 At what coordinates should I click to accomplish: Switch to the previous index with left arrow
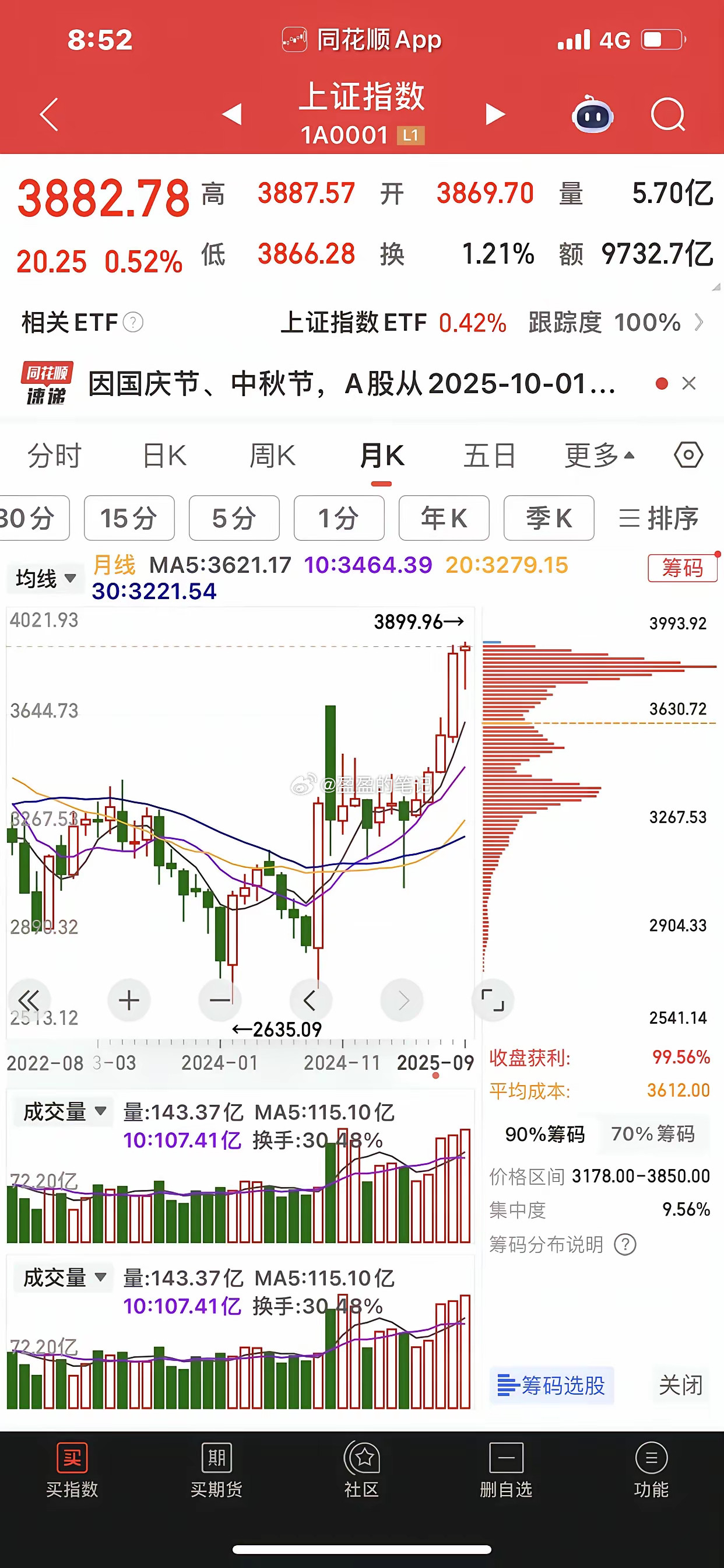[232, 114]
